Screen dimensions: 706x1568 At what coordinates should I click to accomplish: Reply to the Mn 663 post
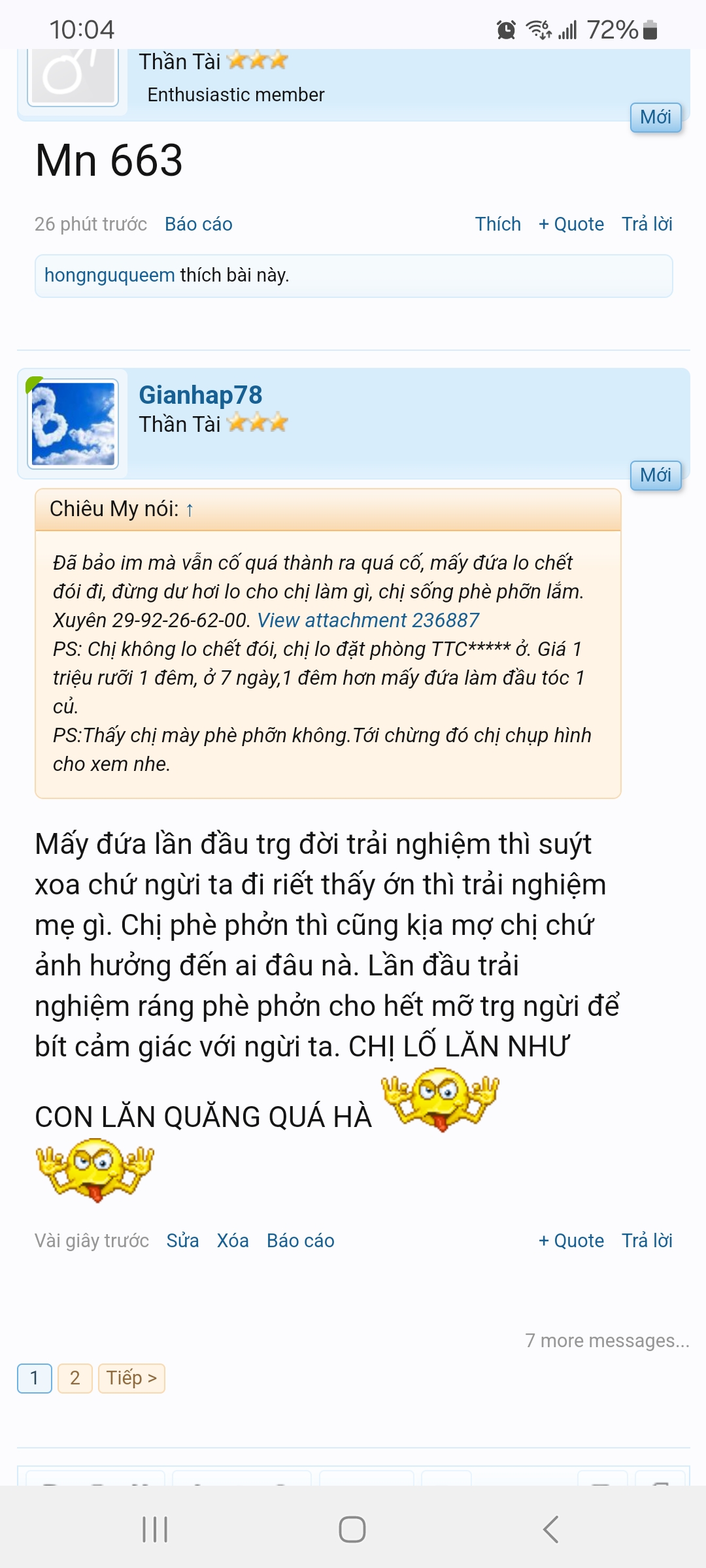(x=647, y=224)
